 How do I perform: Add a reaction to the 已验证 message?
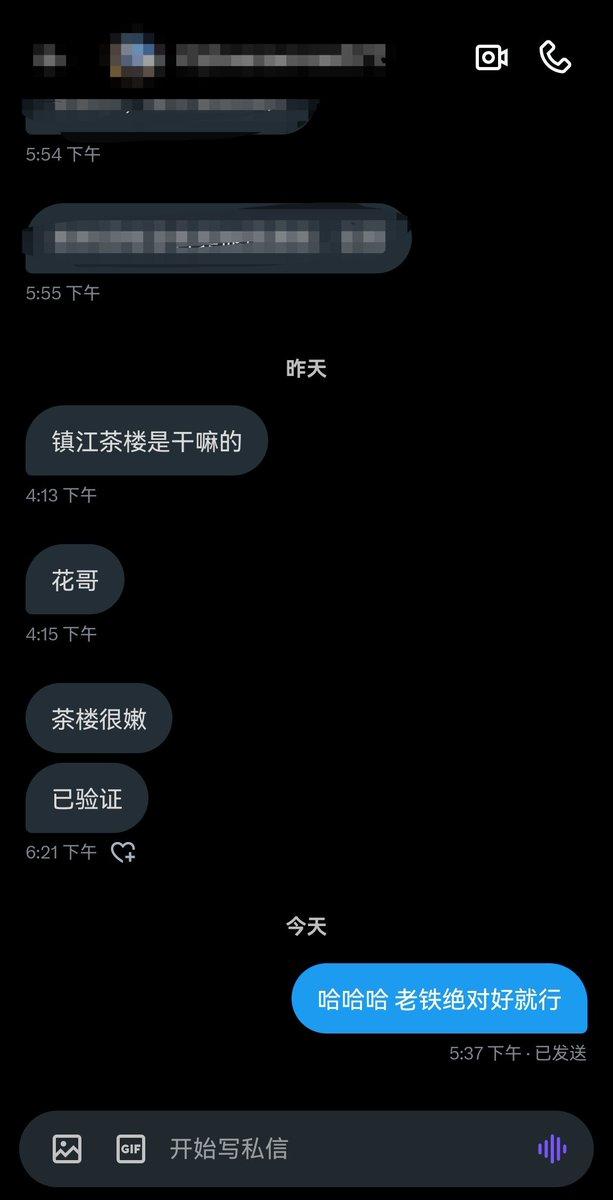122,853
